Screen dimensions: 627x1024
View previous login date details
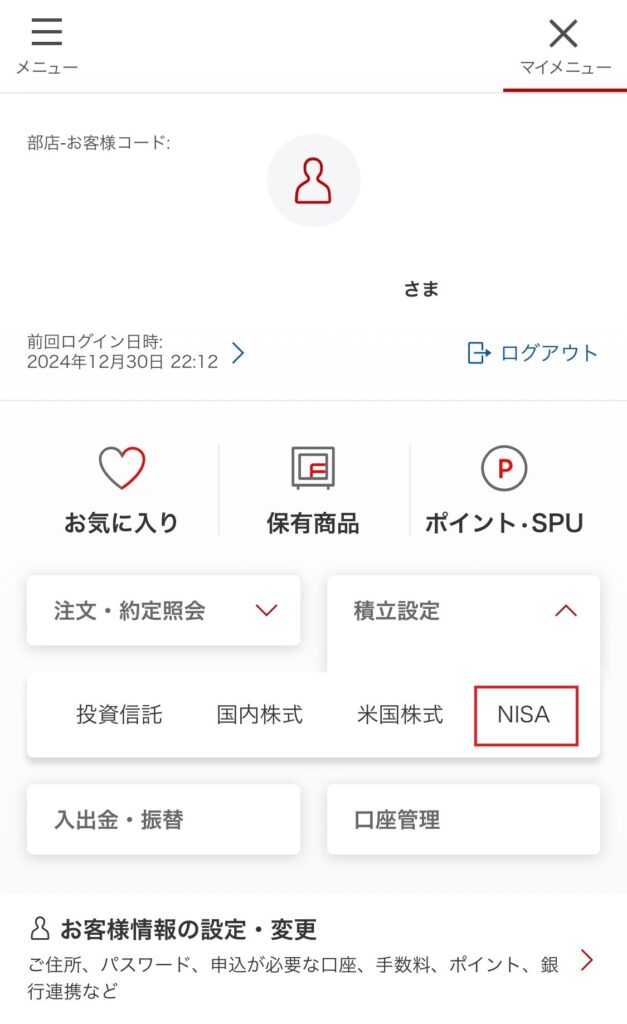(238, 352)
